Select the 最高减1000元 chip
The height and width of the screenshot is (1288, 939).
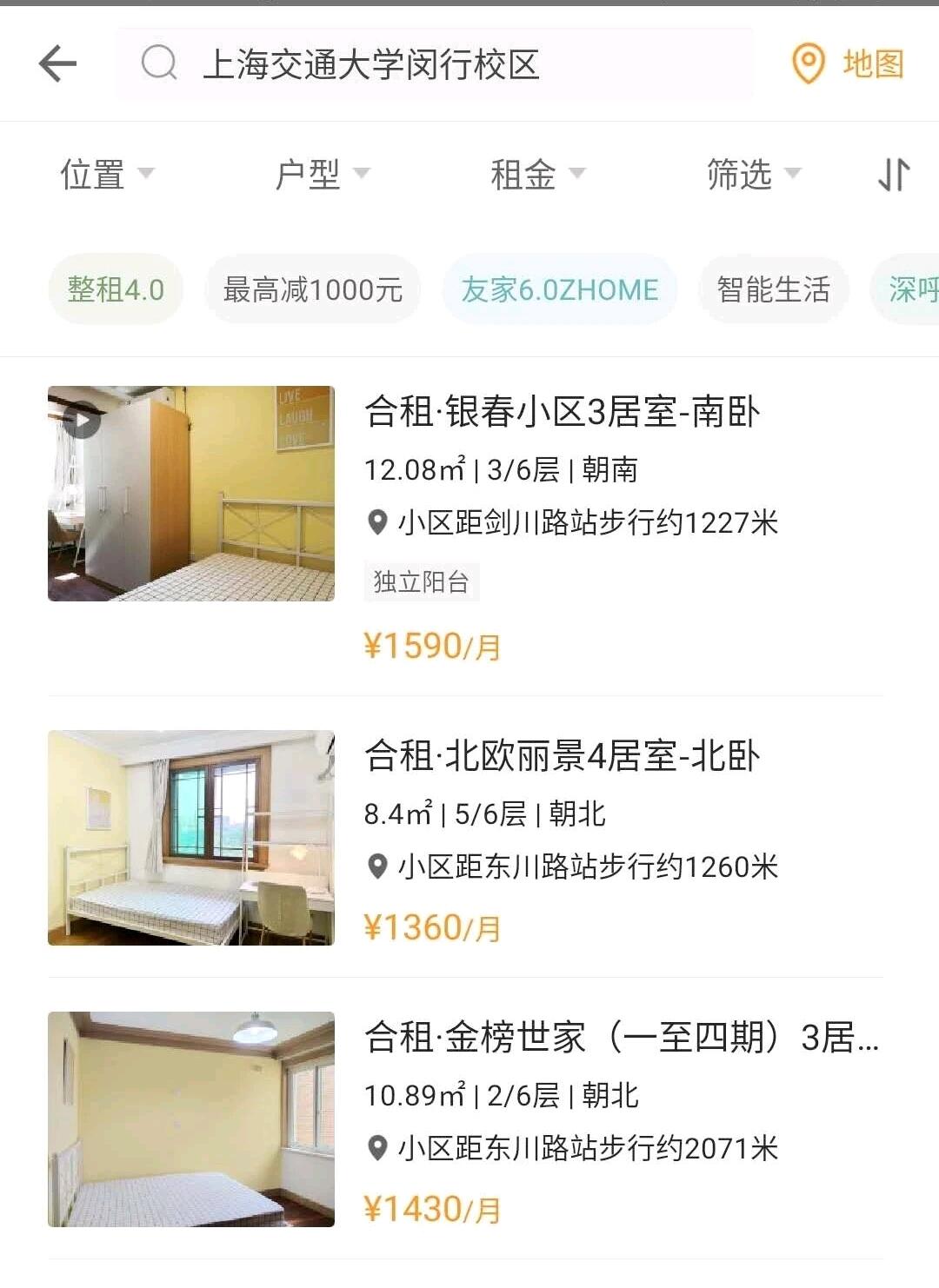point(313,289)
